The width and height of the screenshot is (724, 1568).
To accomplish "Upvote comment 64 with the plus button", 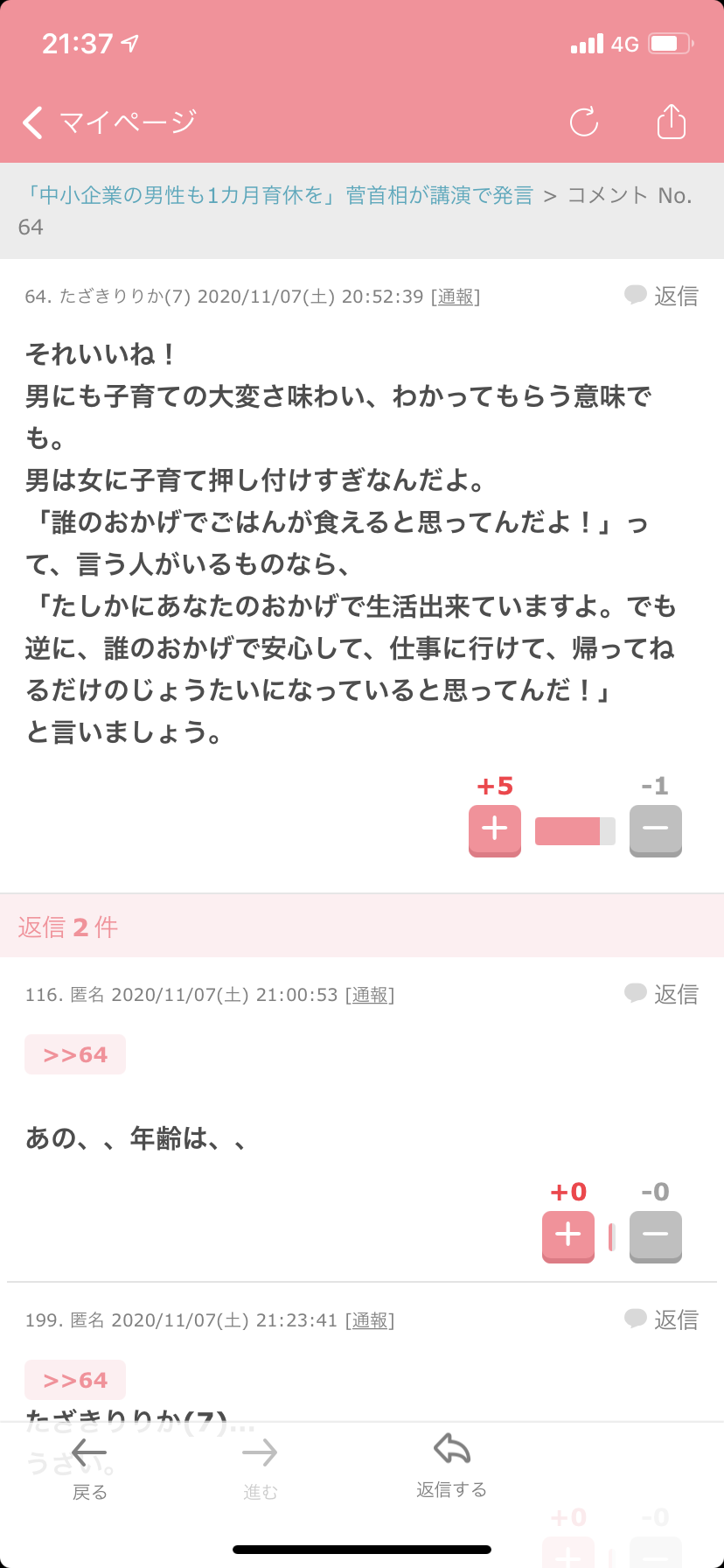I will tap(495, 829).
